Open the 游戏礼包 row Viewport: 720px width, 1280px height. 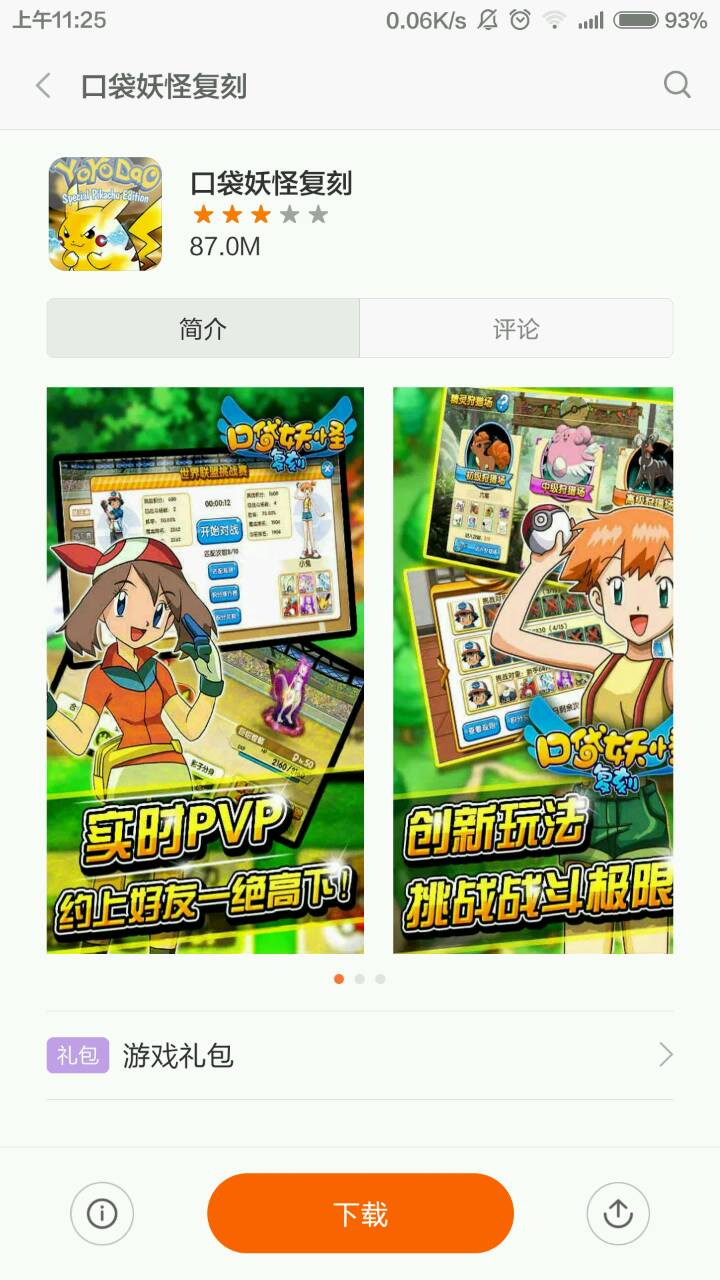coord(360,1055)
